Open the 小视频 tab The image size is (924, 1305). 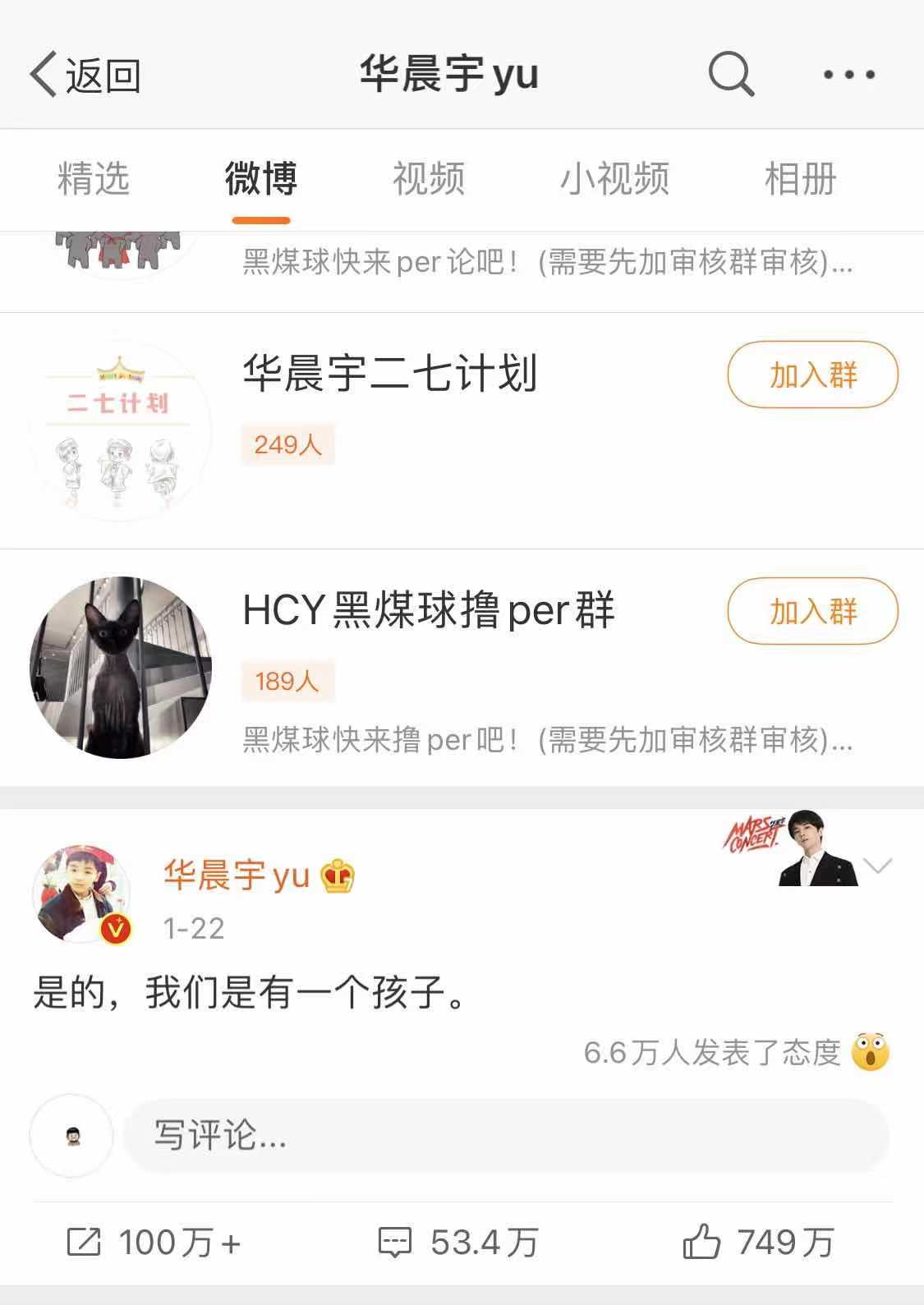614,179
